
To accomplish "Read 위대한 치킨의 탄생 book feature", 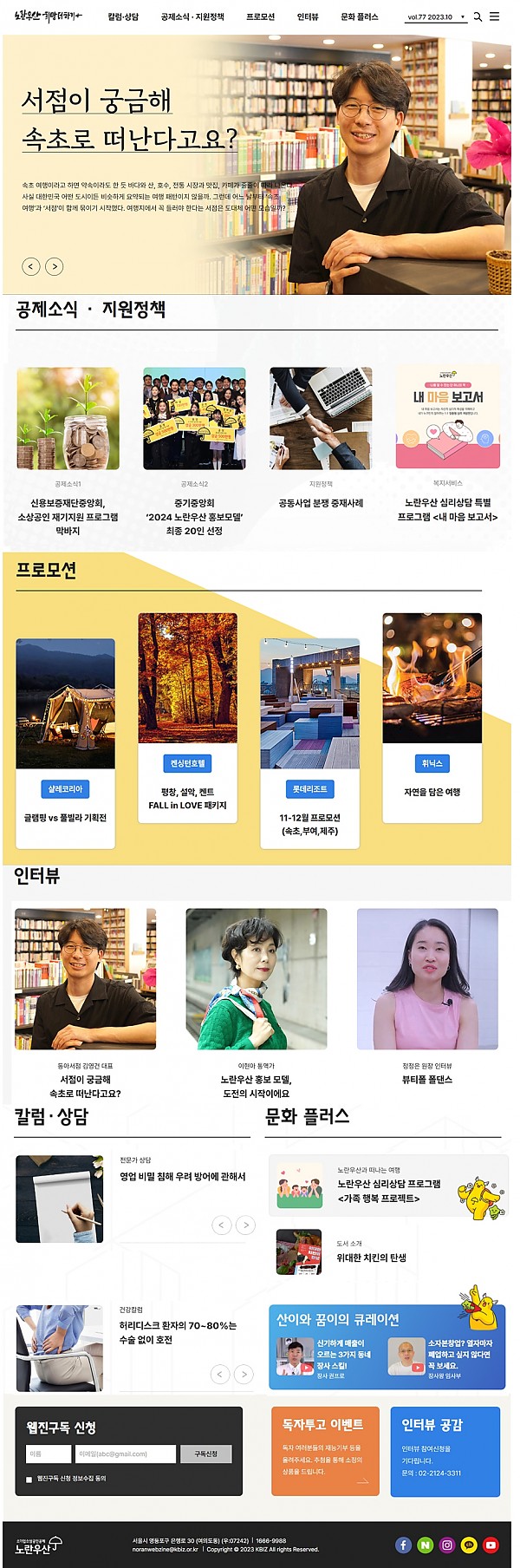I will coord(371,1257).
